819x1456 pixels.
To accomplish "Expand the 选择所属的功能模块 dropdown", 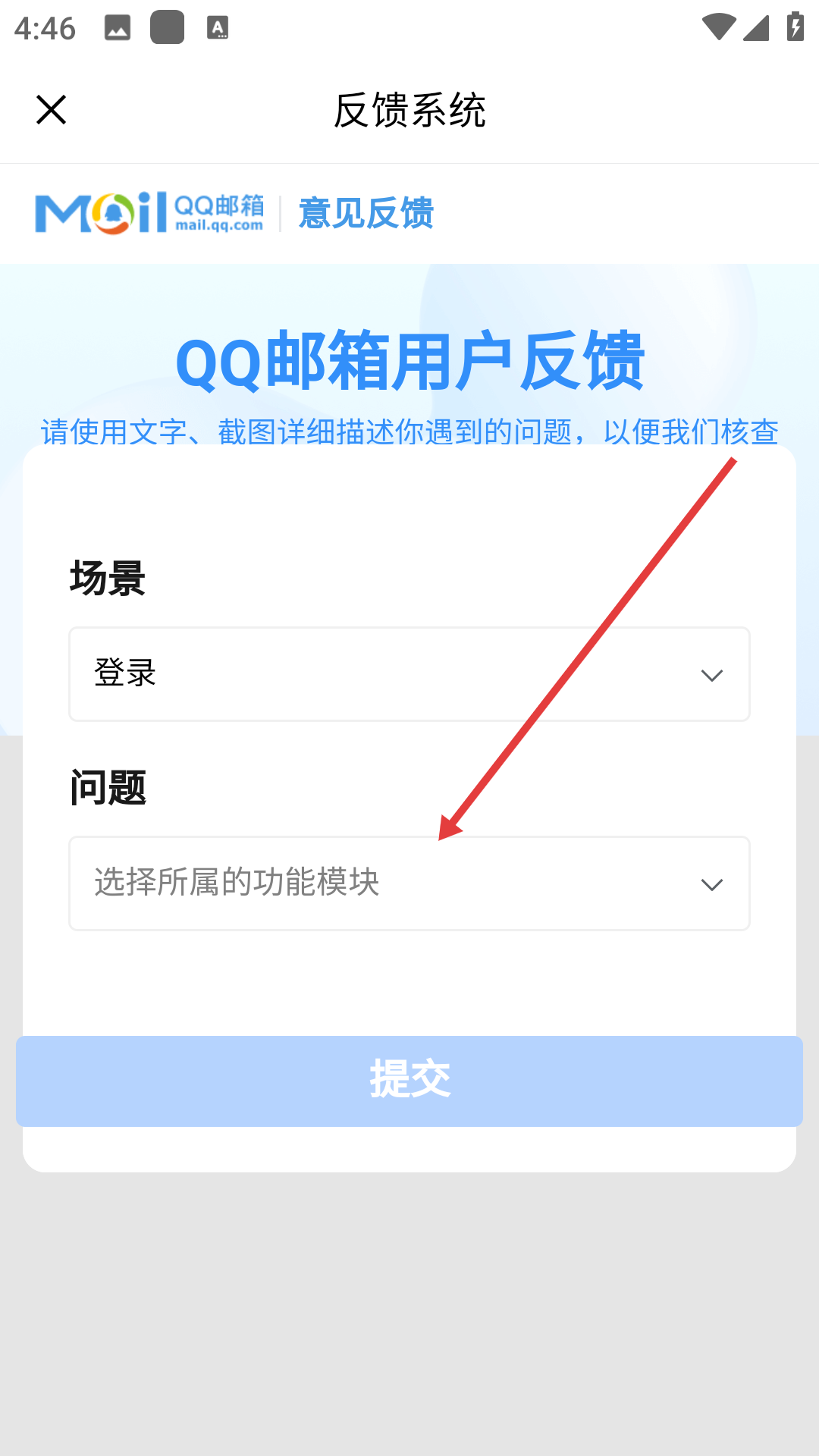I will coord(409,883).
